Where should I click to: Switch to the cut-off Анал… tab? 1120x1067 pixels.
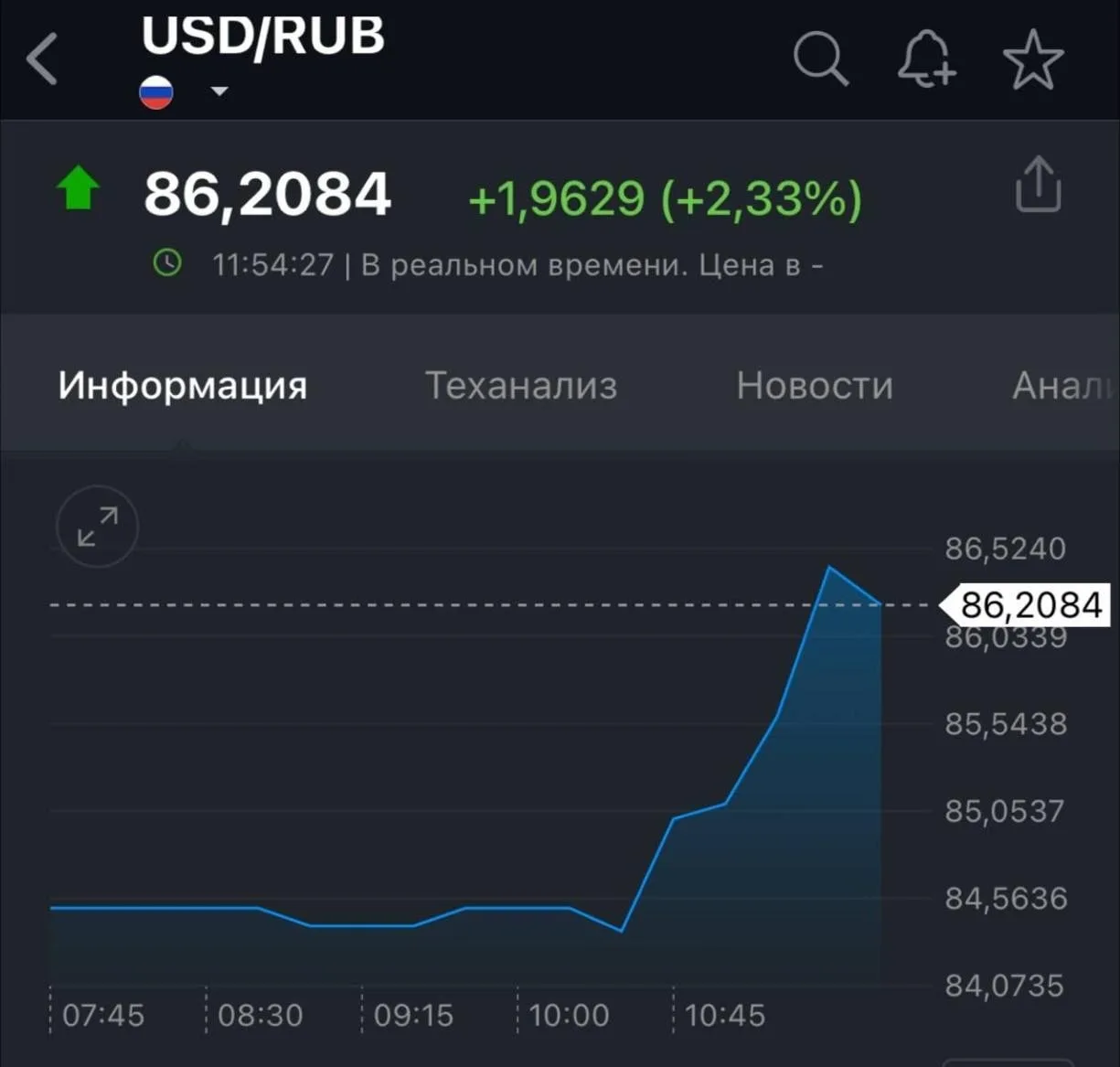point(1064,385)
